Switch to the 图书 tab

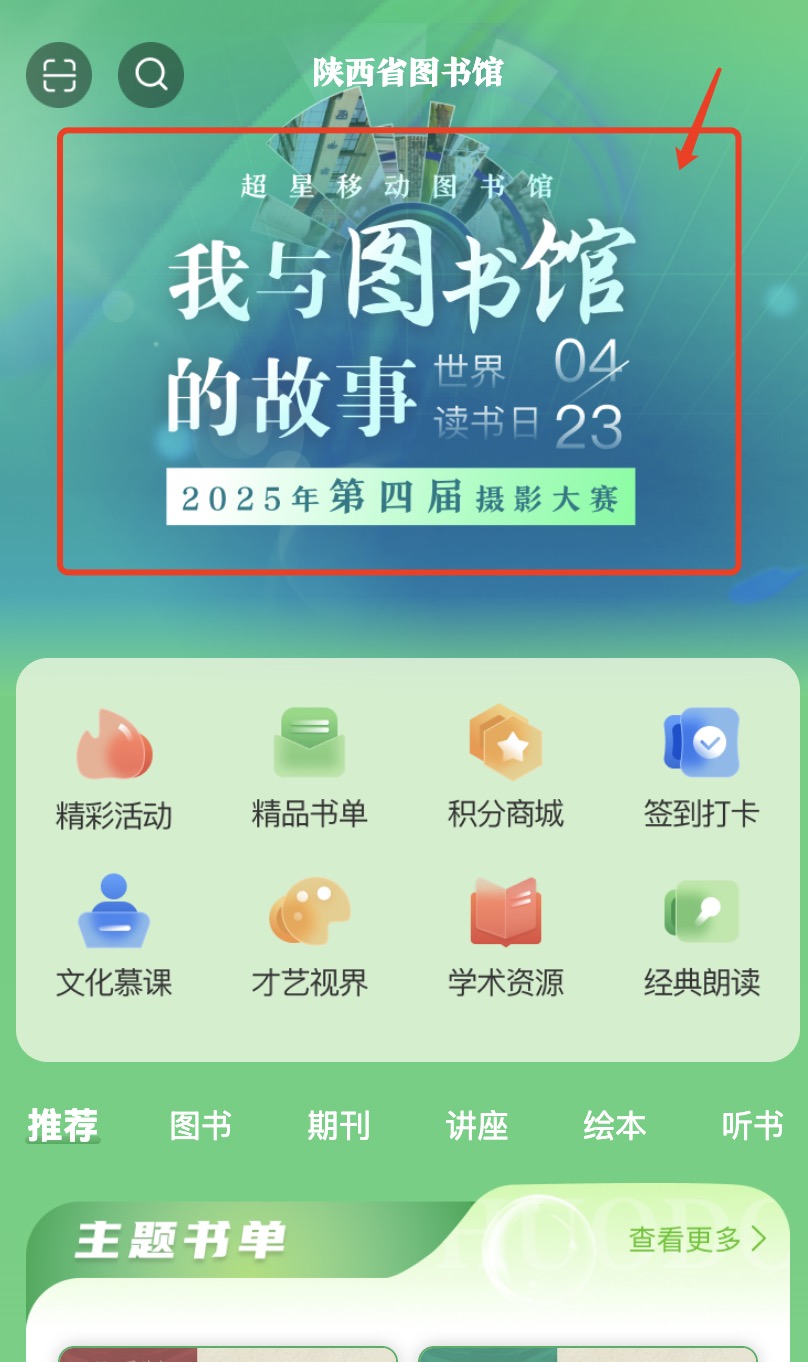tap(201, 1126)
